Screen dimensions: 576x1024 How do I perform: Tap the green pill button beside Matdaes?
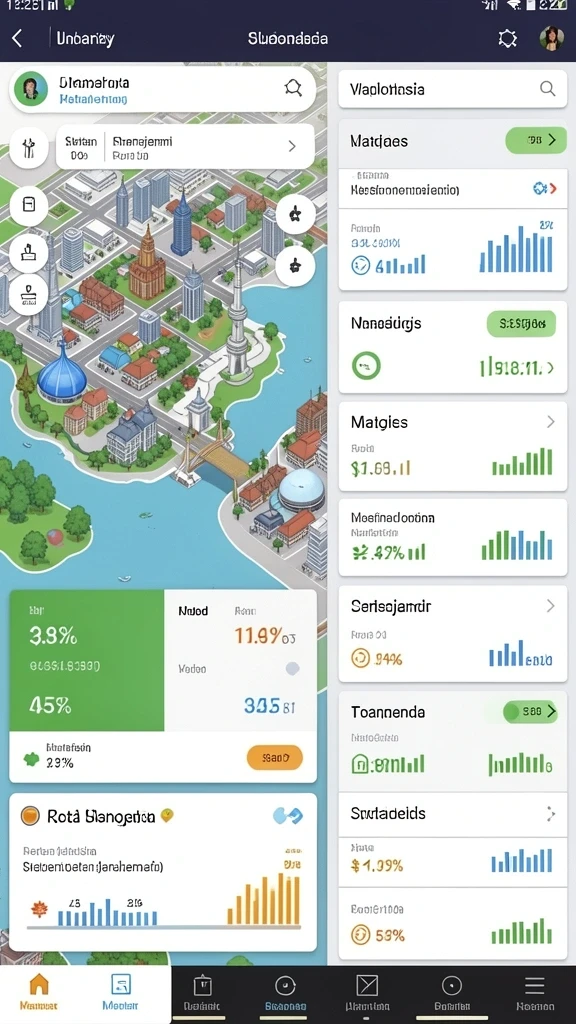click(x=536, y=140)
